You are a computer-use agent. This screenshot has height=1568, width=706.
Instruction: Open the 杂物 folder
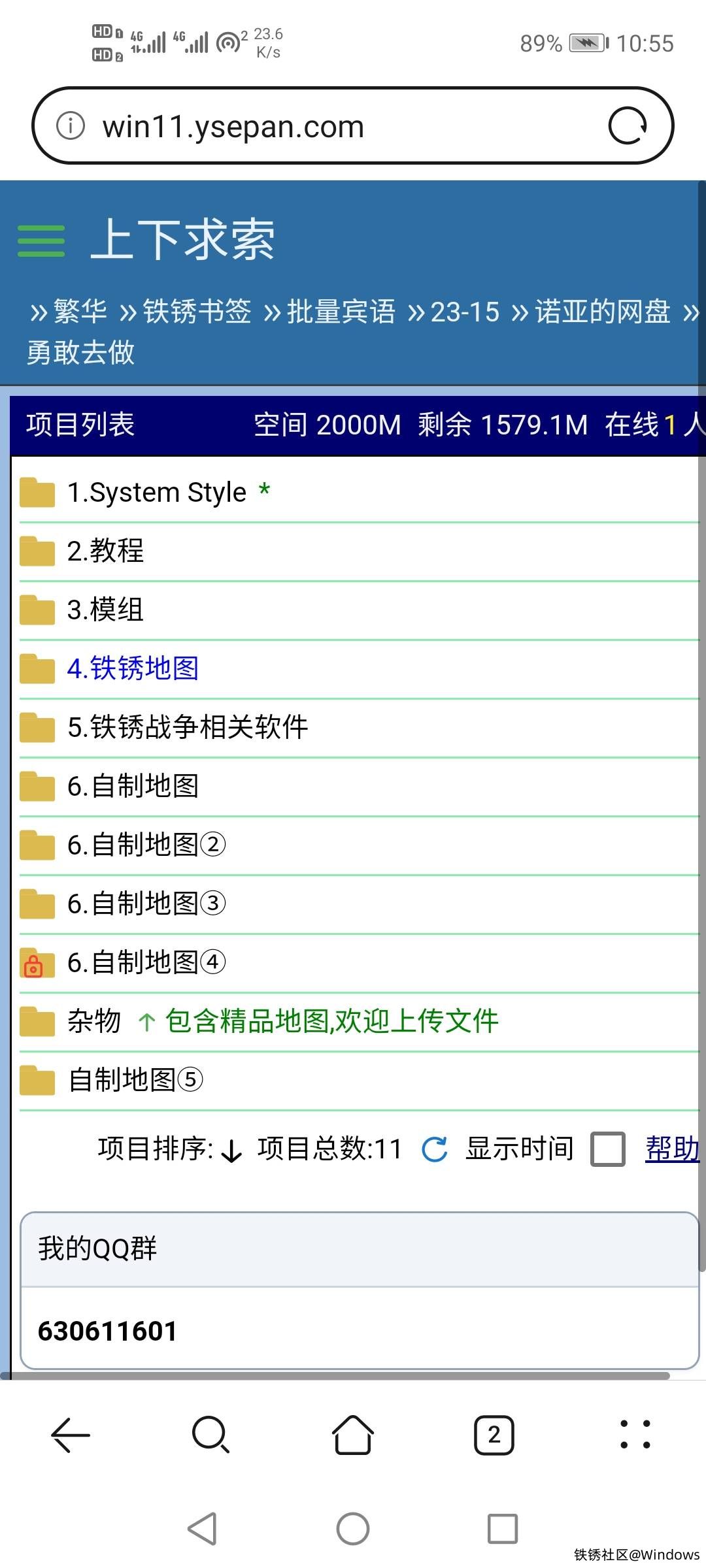point(94,1021)
